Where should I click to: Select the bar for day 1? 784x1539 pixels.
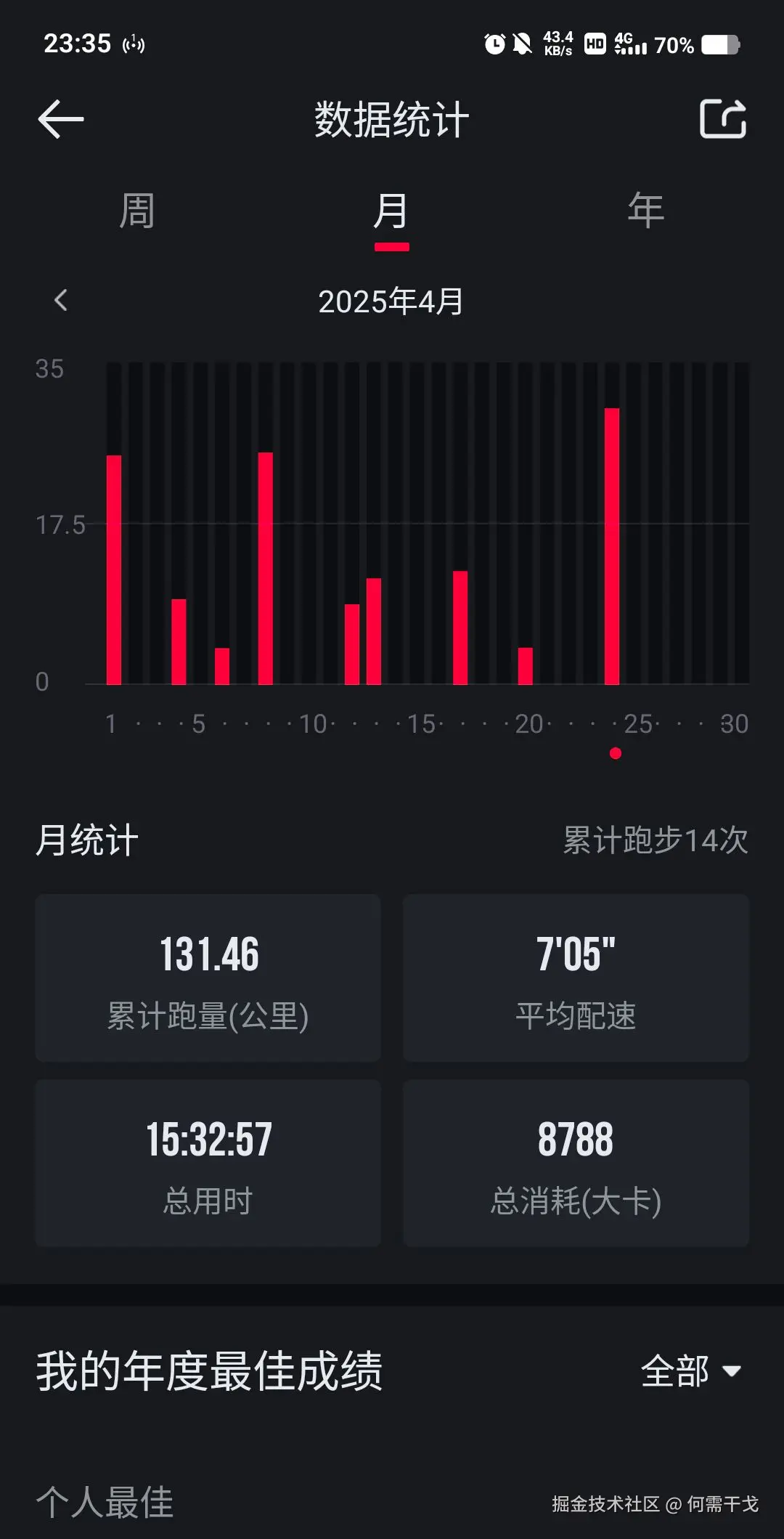(x=114, y=569)
